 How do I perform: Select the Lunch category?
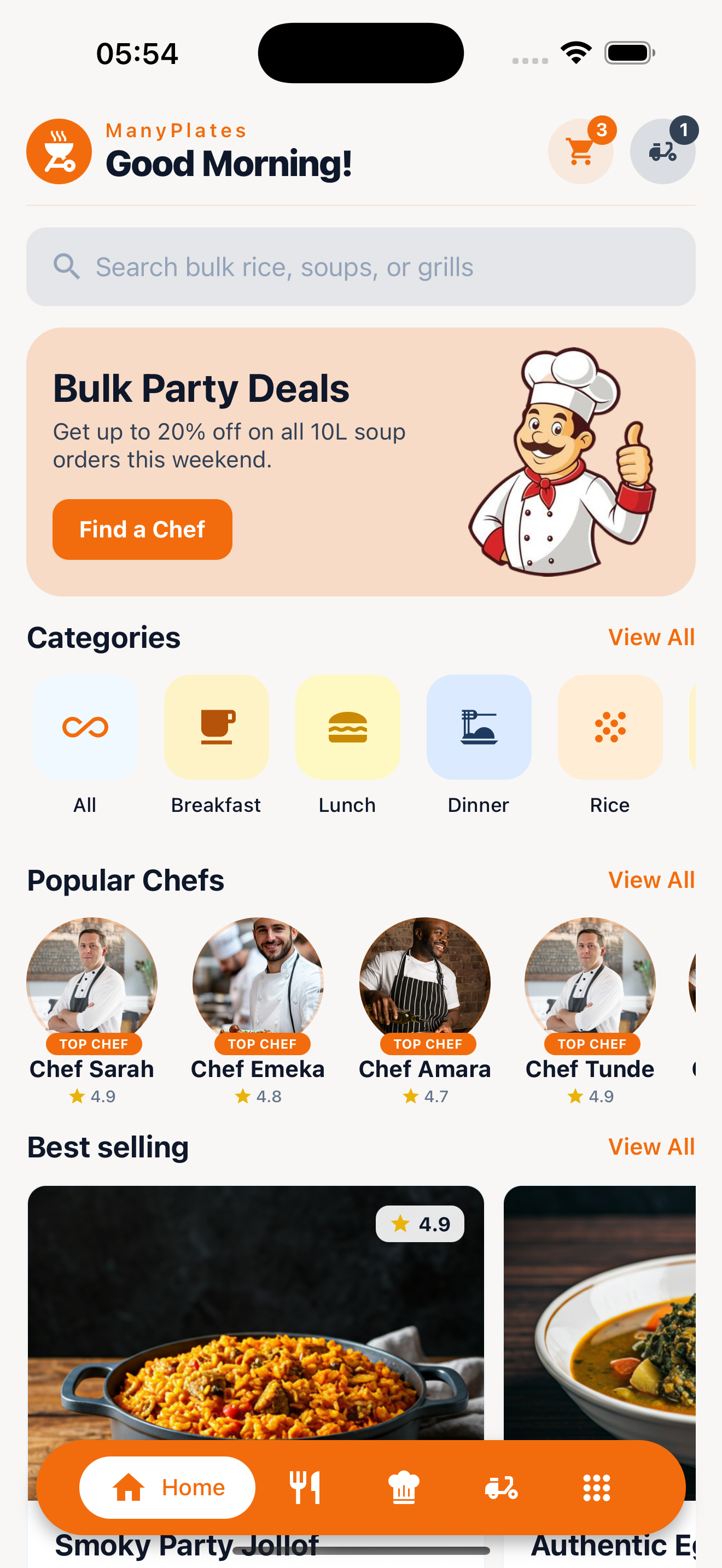[348, 727]
